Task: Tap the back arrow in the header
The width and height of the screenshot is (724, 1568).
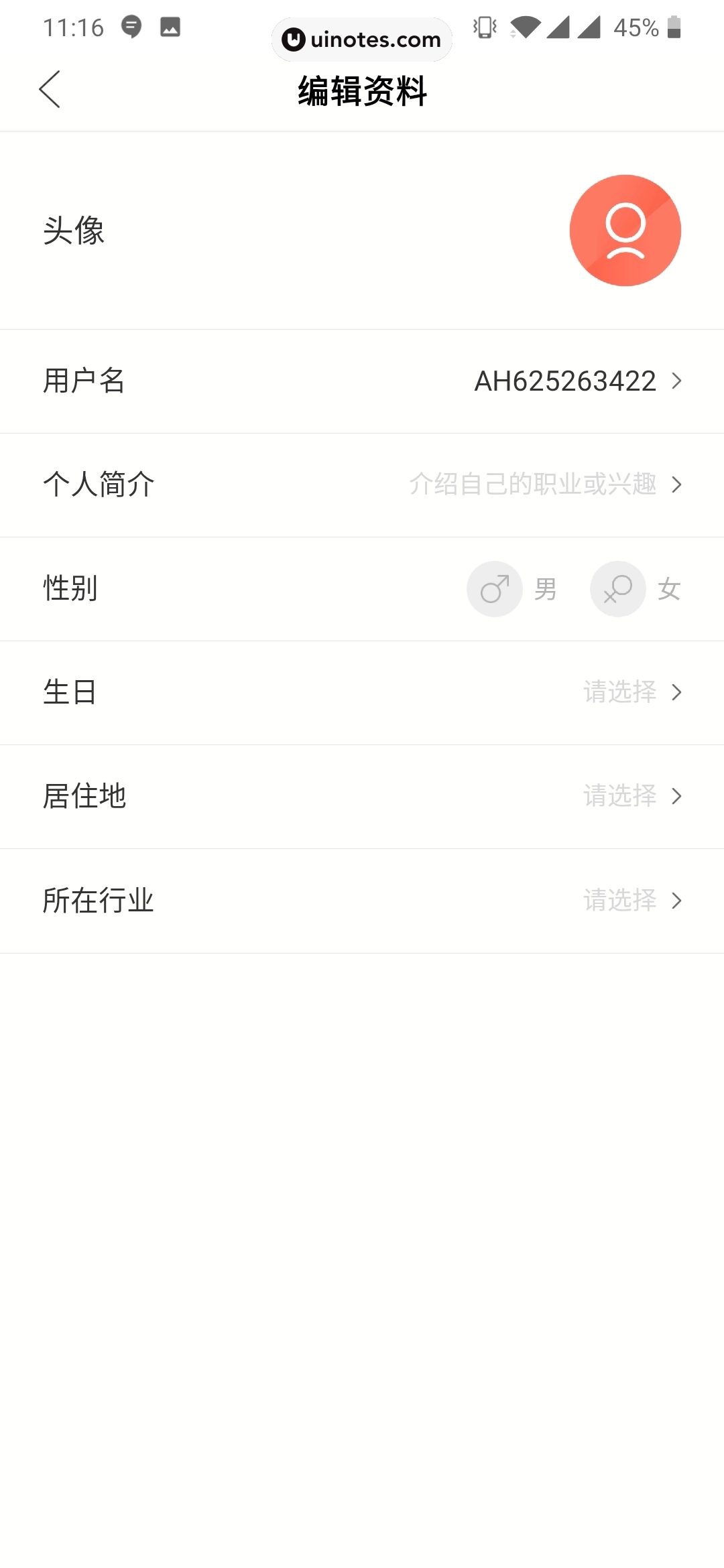Action: [50, 89]
